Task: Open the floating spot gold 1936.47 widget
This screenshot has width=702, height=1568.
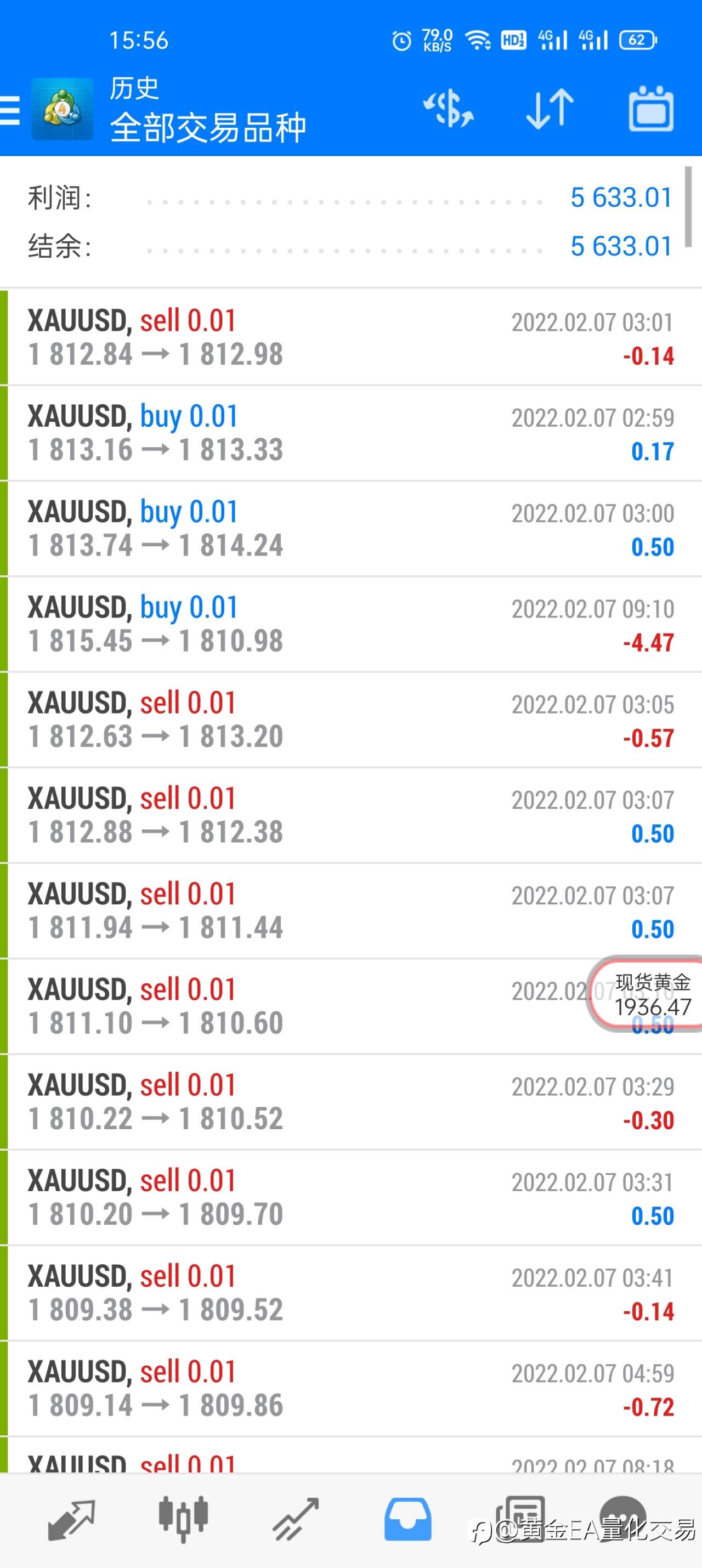Action: point(647,994)
